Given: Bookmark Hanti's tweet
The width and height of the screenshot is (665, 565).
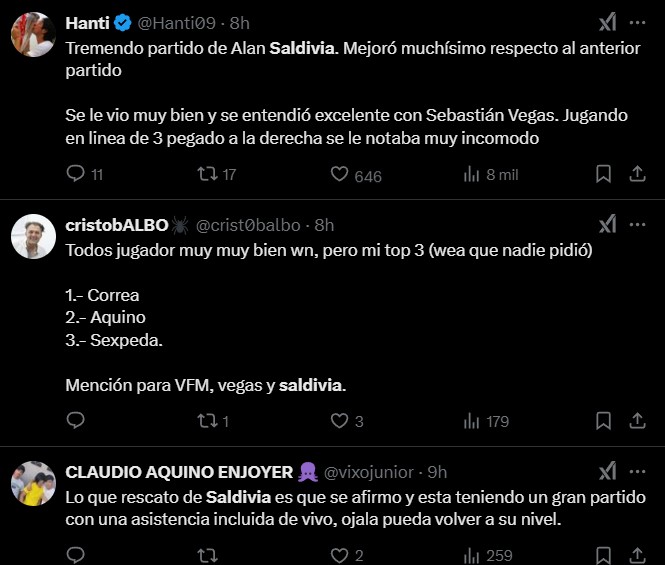Looking at the screenshot, I should (x=603, y=174).
